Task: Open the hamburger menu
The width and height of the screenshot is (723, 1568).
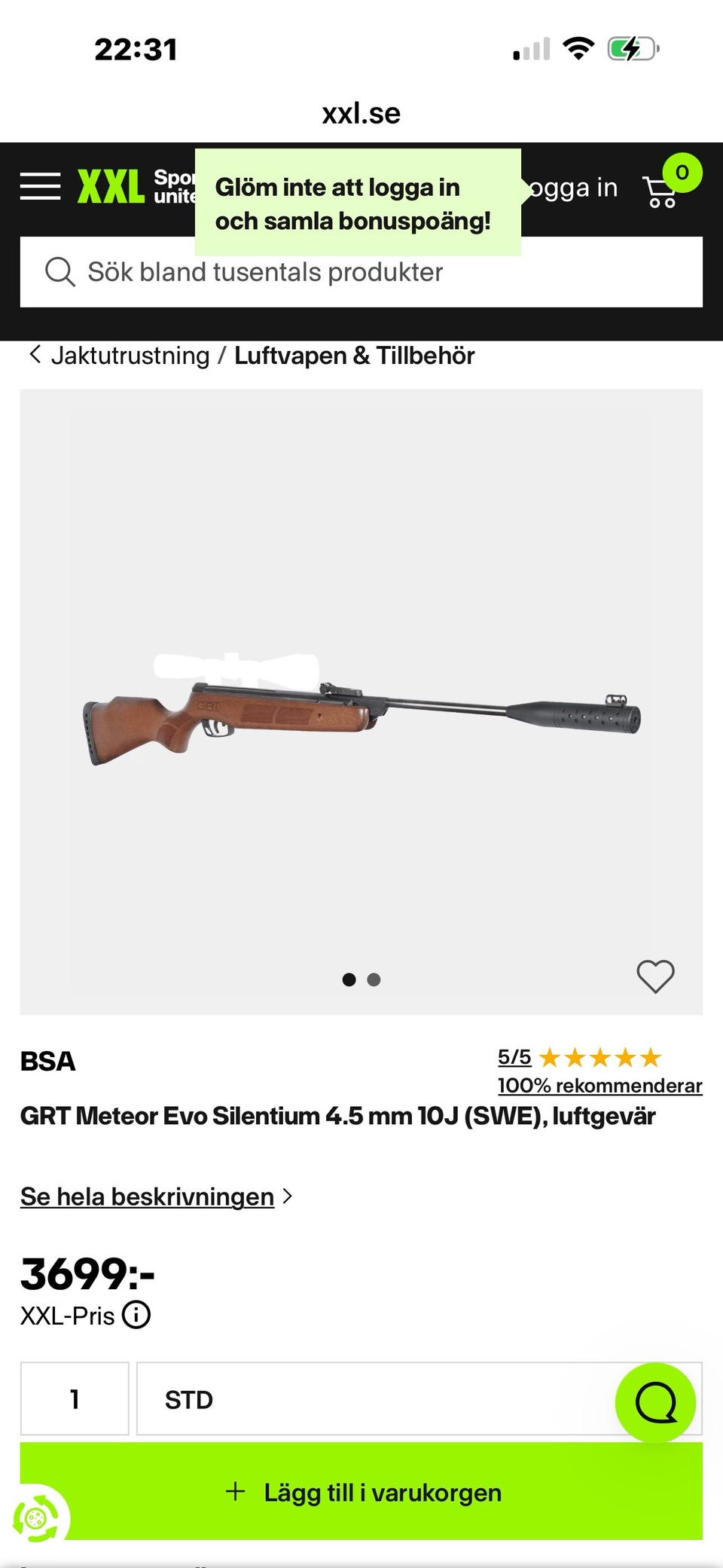Action: click(x=40, y=186)
